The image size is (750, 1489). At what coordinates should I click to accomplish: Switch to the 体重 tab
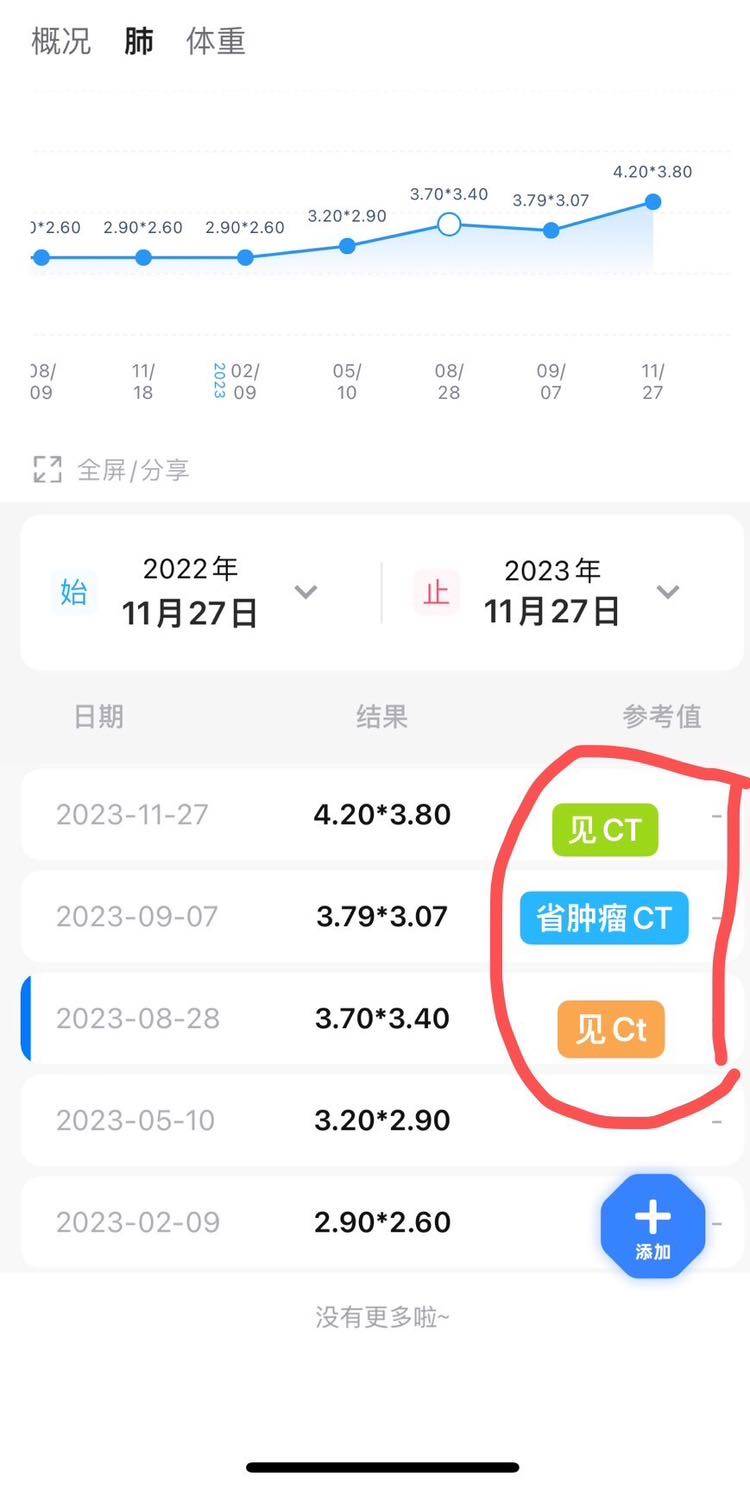pyautogui.click(x=215, y=42)
